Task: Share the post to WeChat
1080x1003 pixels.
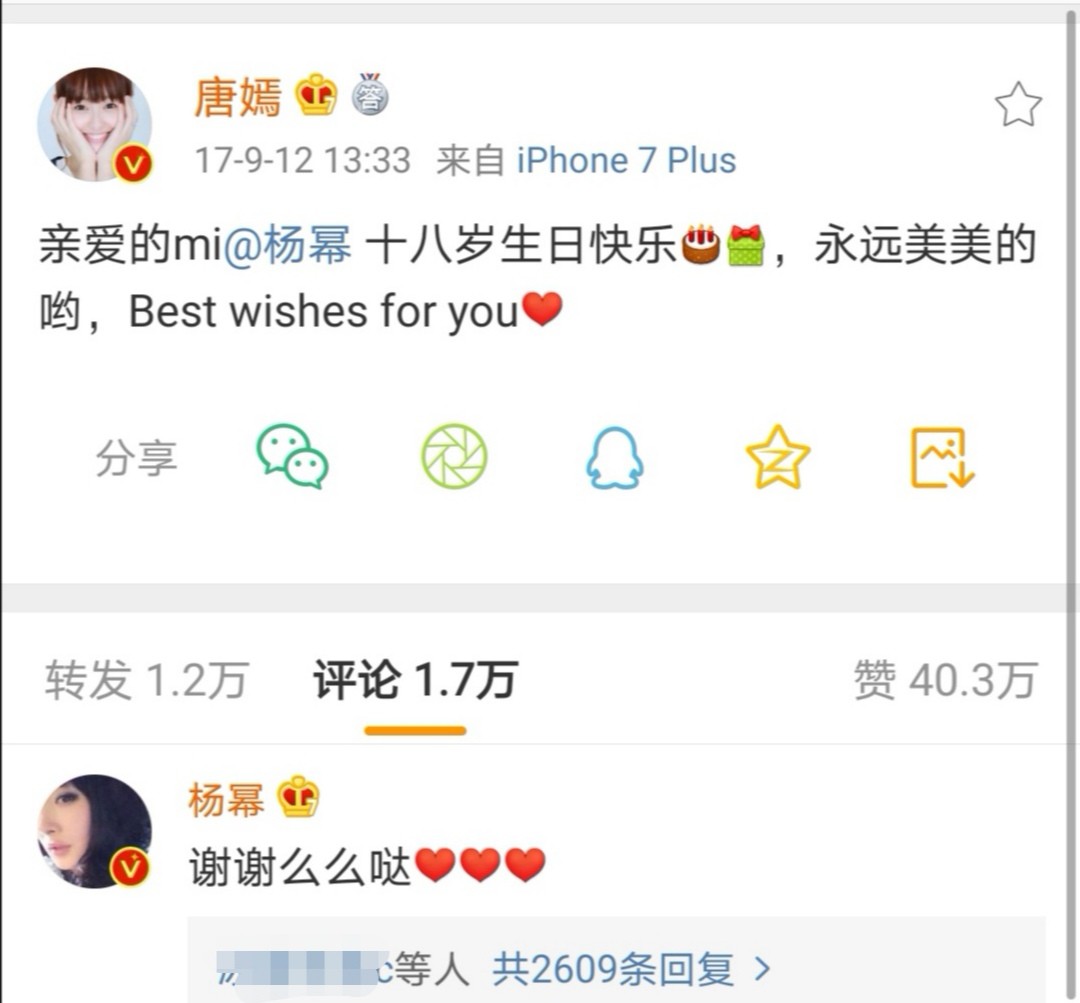Action: click(x=292, y=457)
